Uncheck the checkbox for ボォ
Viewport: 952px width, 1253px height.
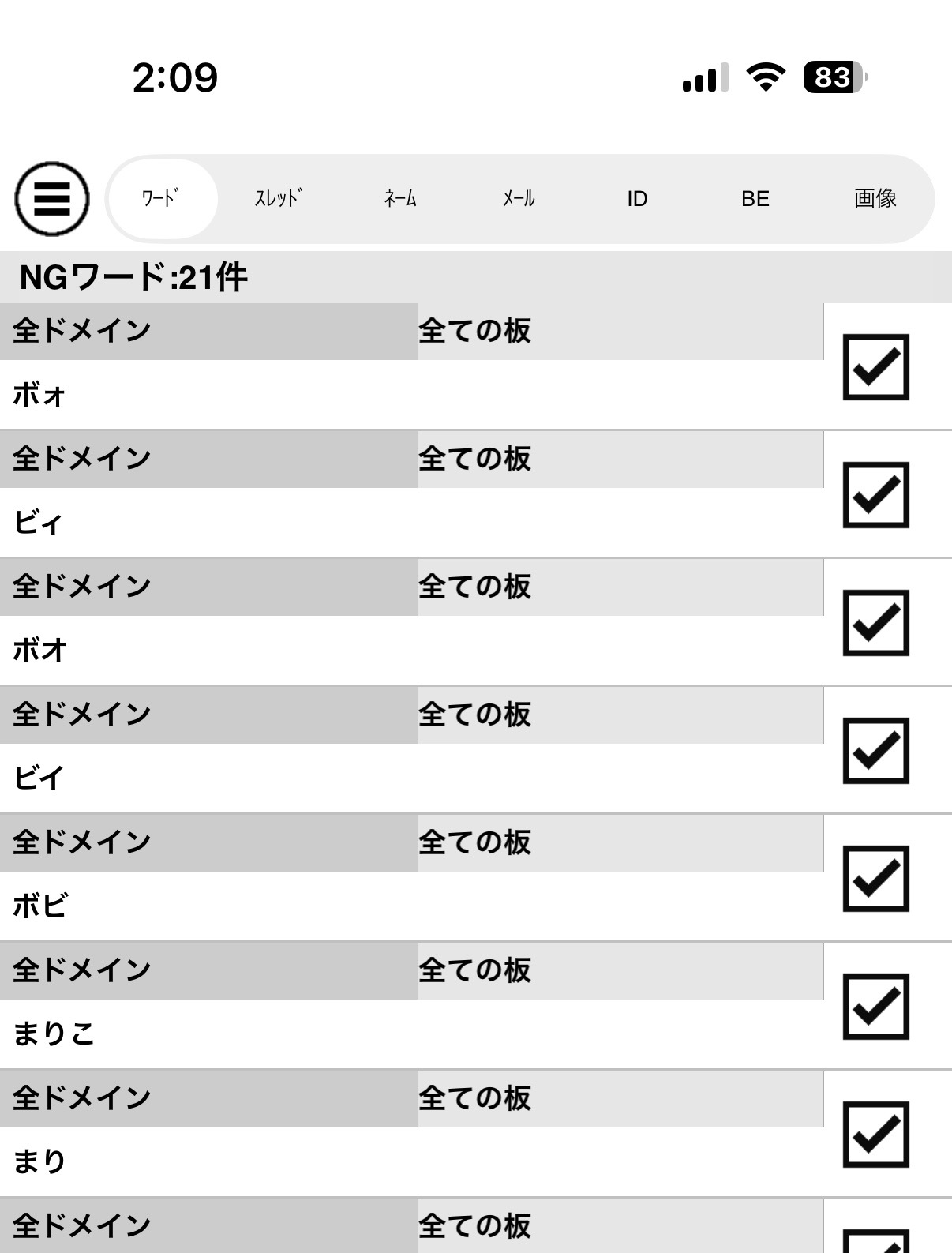876,367
